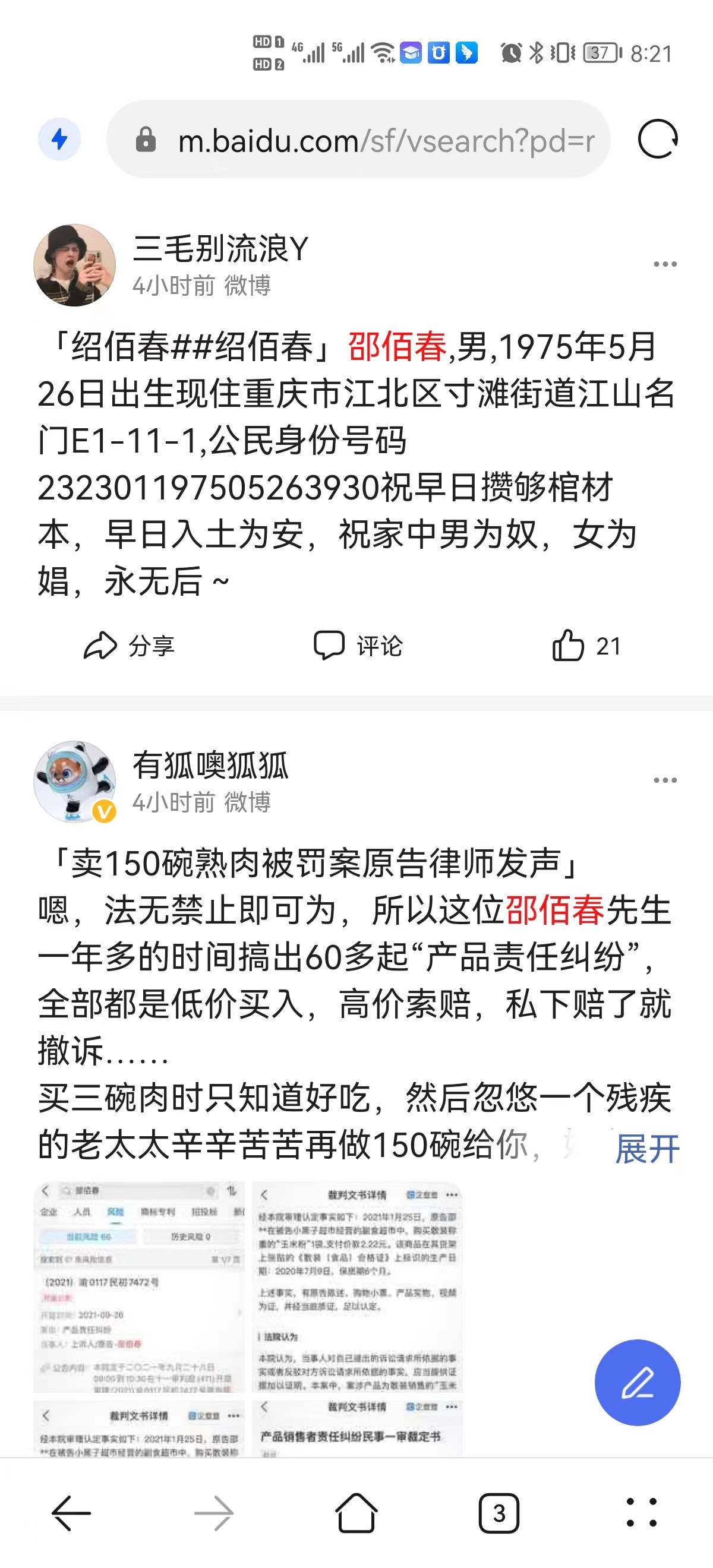The image size is (713, 1568).
Task: Expand 有狐噢狐狐's post with 展开
Action: click(646, 1149)
